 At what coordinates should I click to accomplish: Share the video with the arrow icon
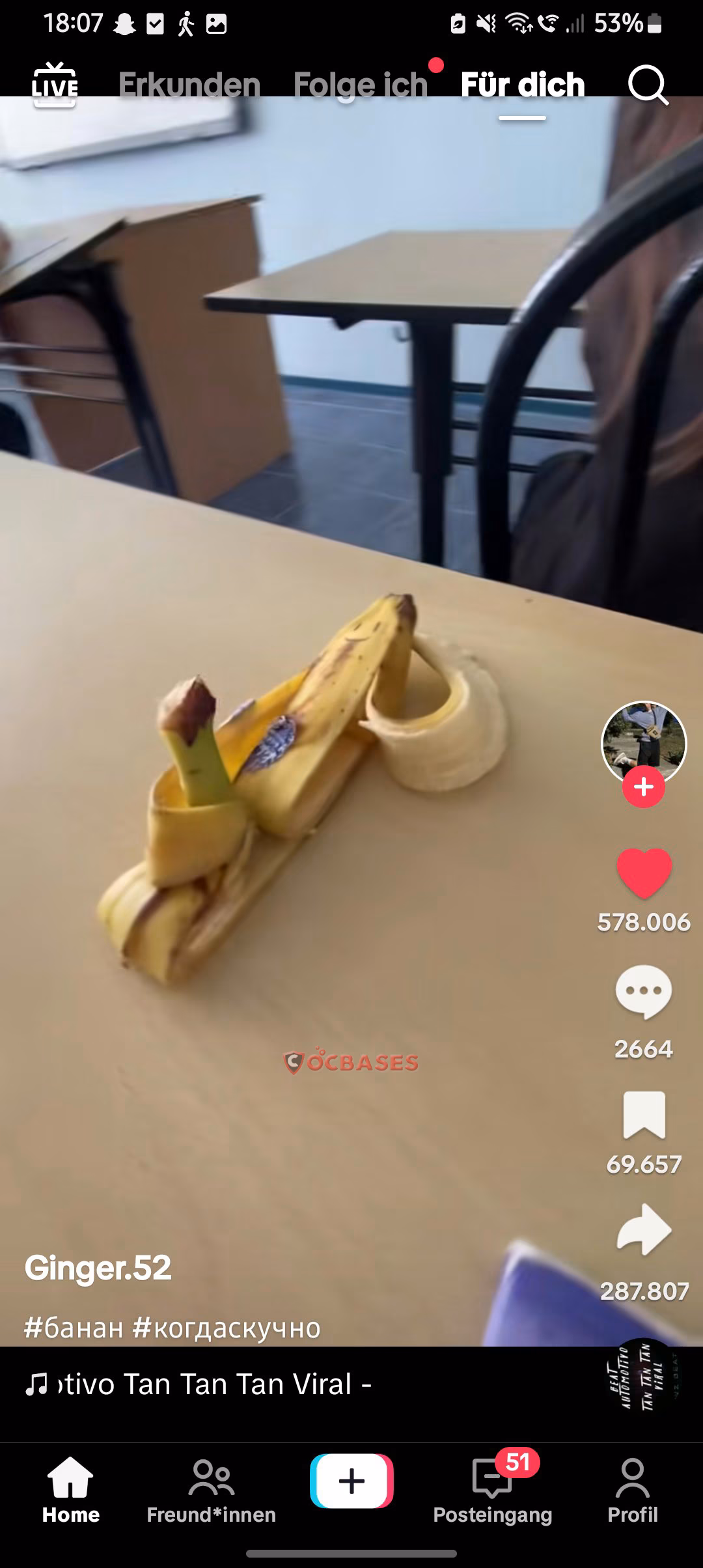click(x=643, y=1230)
